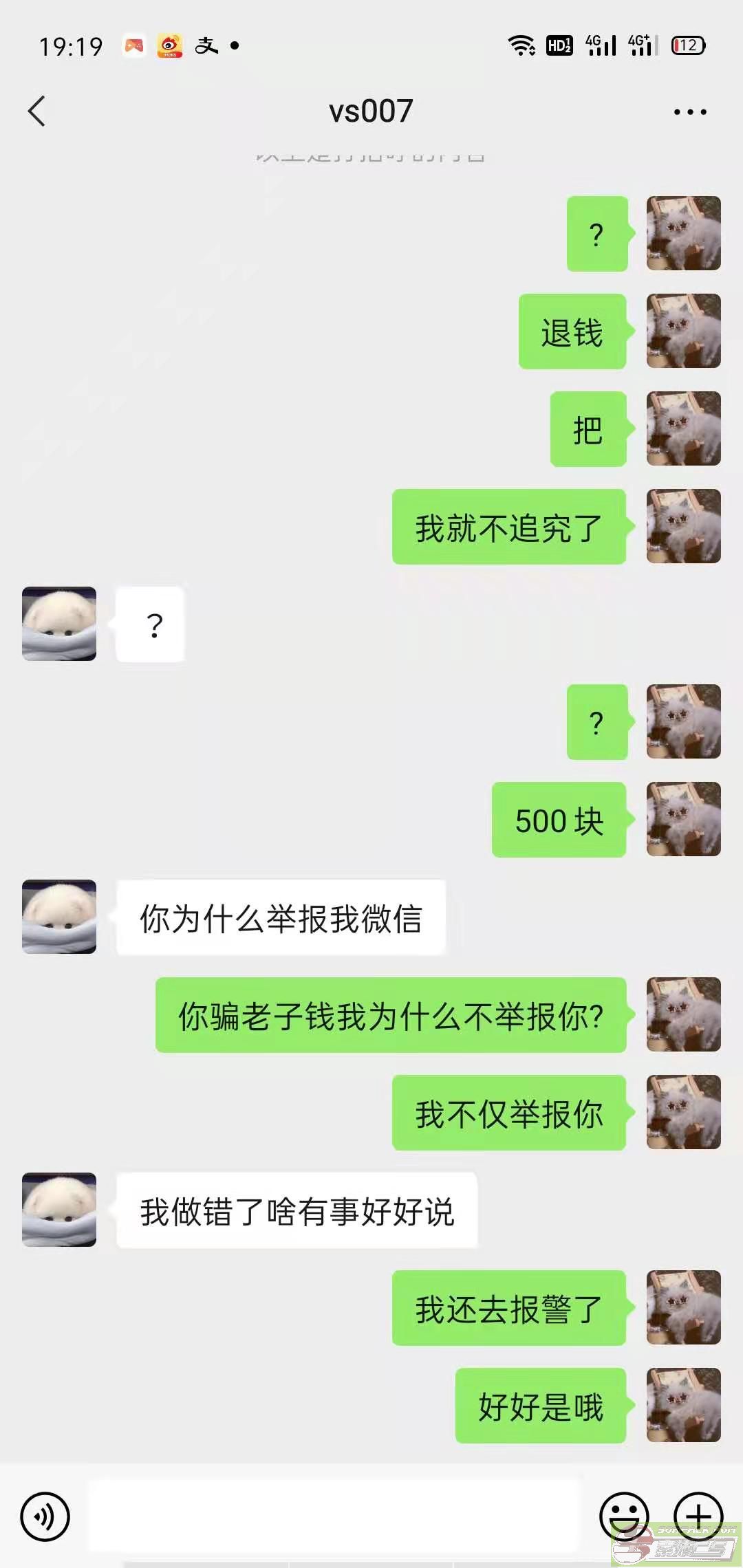
Task: Focus the message text field
Action: [336, 1516]
